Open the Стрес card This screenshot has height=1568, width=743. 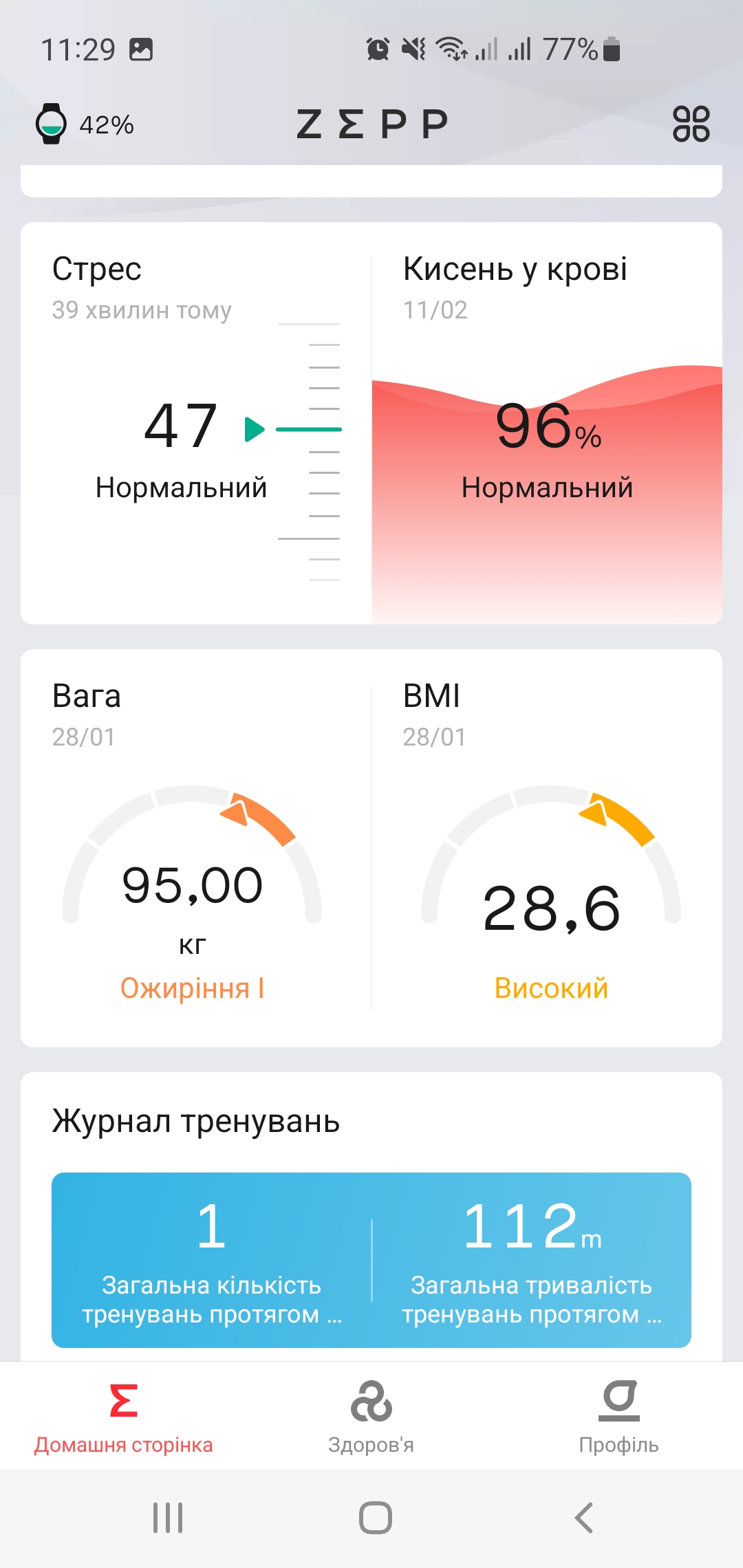pyautogui.click(x=196, y=423)
